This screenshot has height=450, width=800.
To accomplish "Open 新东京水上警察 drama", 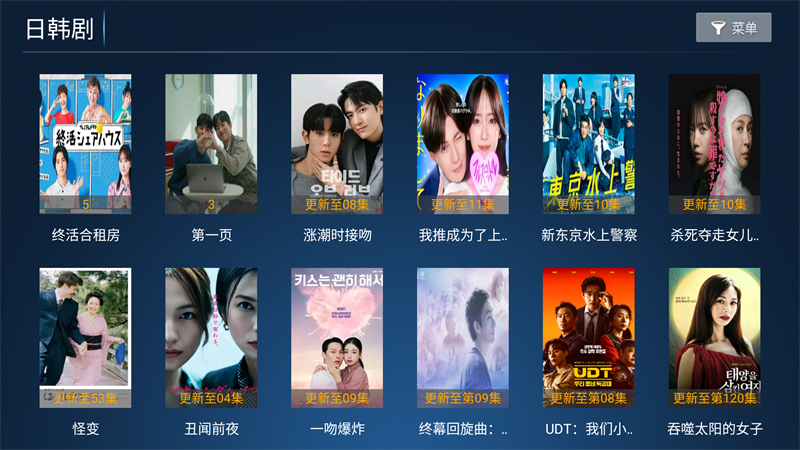I will [x=589, y=144].
